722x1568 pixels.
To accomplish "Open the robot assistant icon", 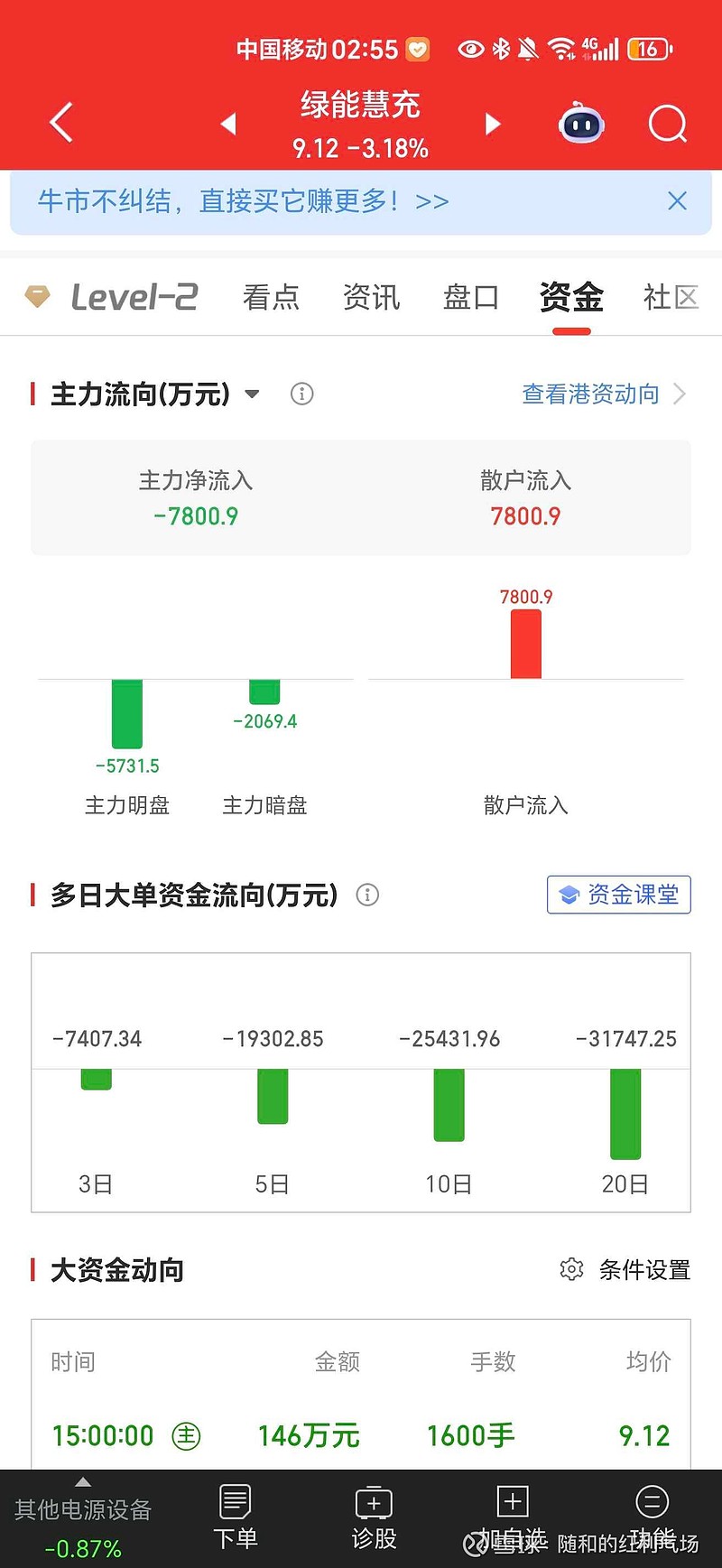I will (x=582, y=124).
